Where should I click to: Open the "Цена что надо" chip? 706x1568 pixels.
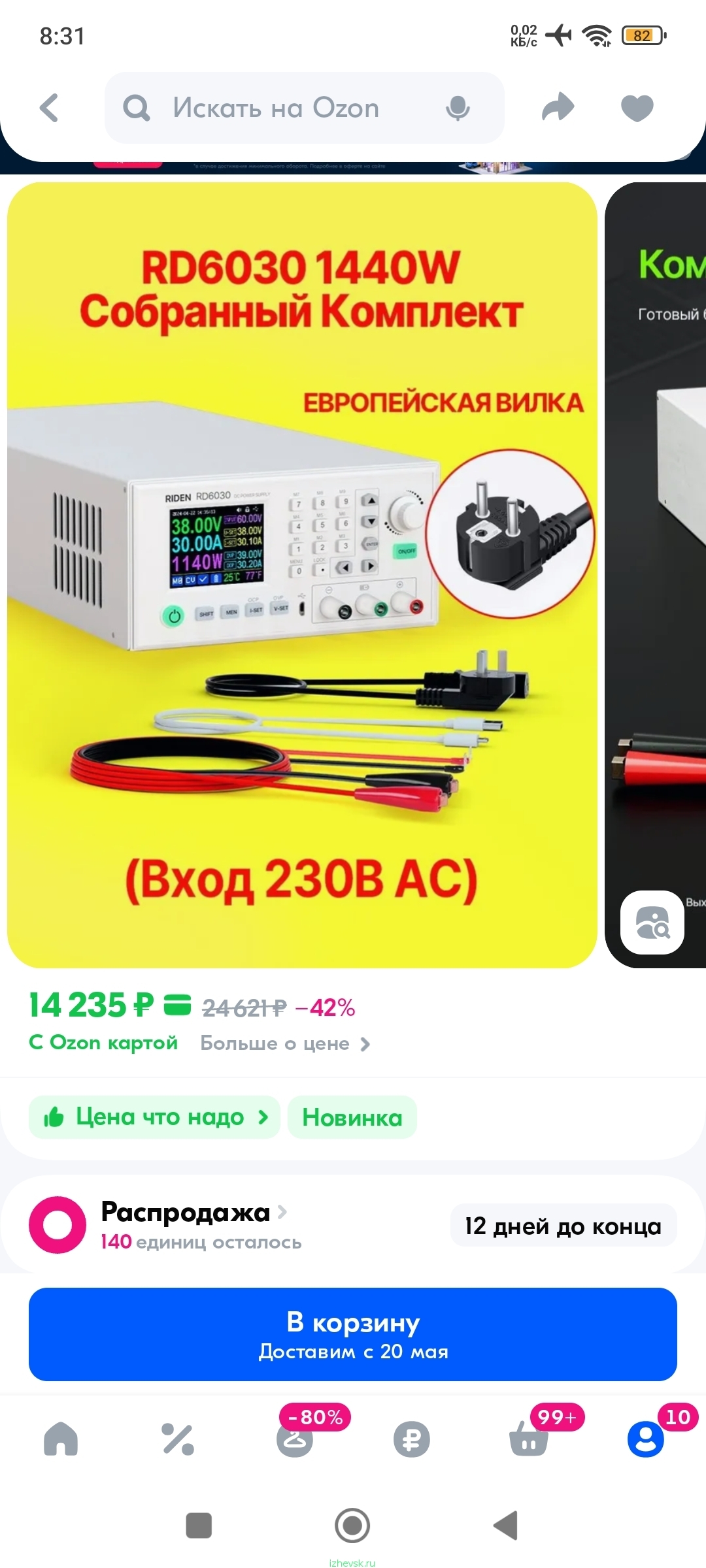tap(154, 1117)
